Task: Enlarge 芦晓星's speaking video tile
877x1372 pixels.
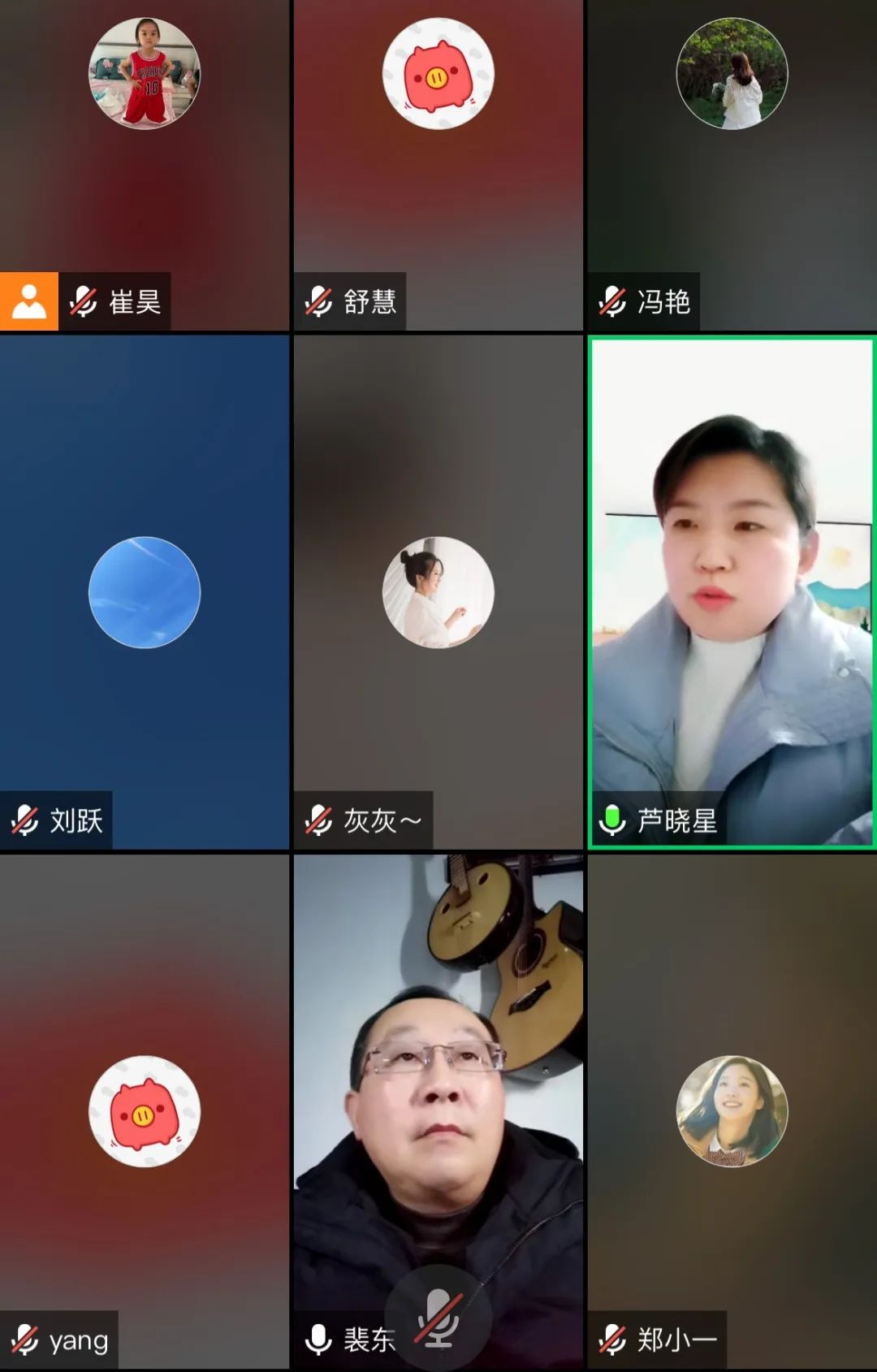Action: pyautogui.click(x=732, y=591)
